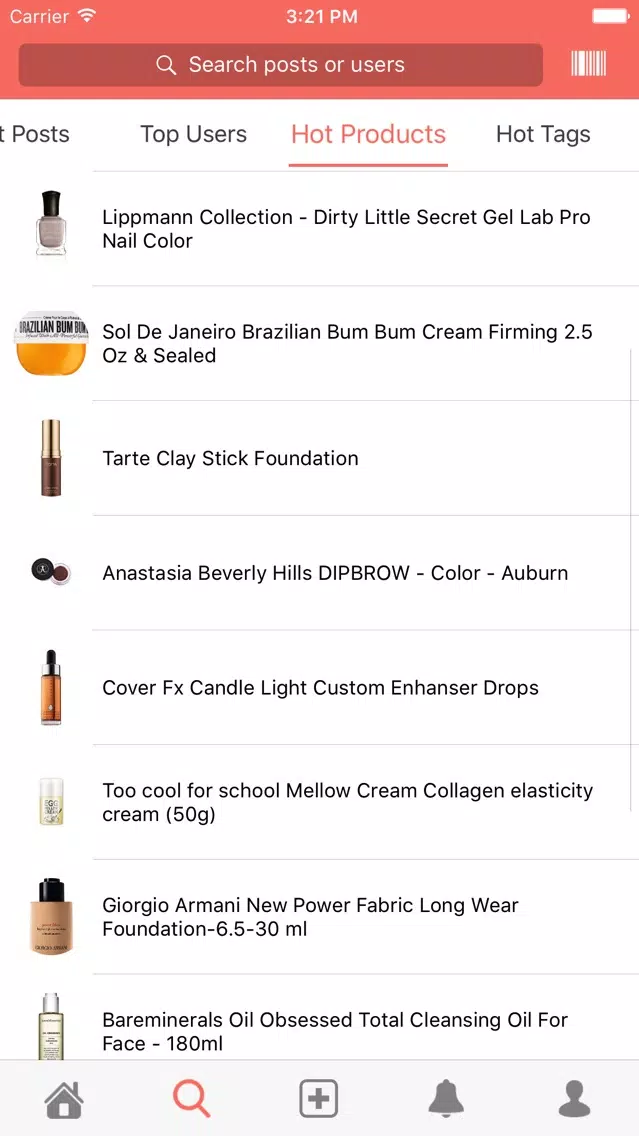Open Too cool for school Mellow Cream
Image resolution: width=639 pixels, height=1136 pixels.
pos(320,802)
